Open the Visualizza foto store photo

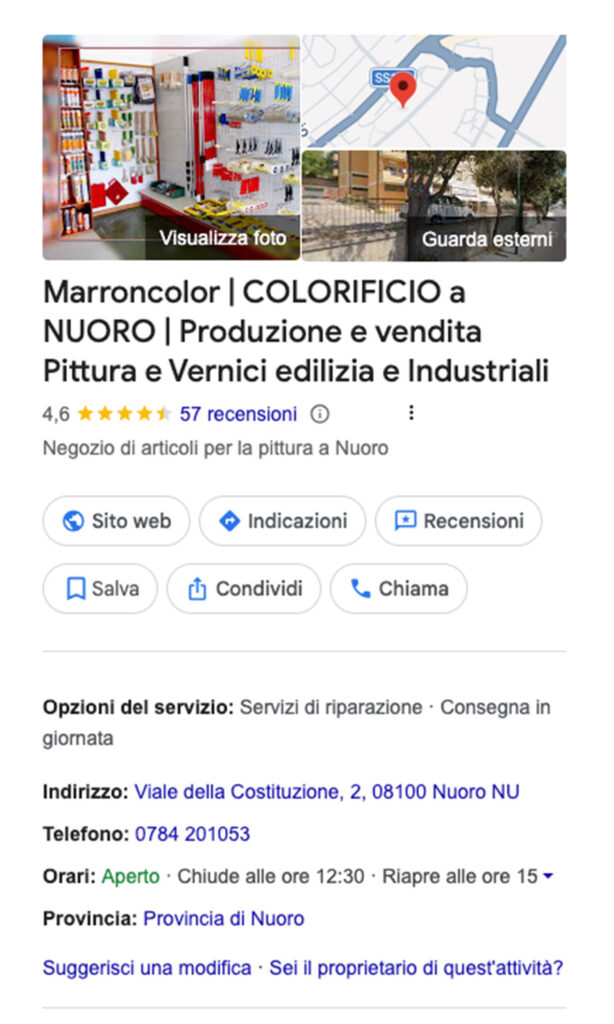tap(171, 148)
